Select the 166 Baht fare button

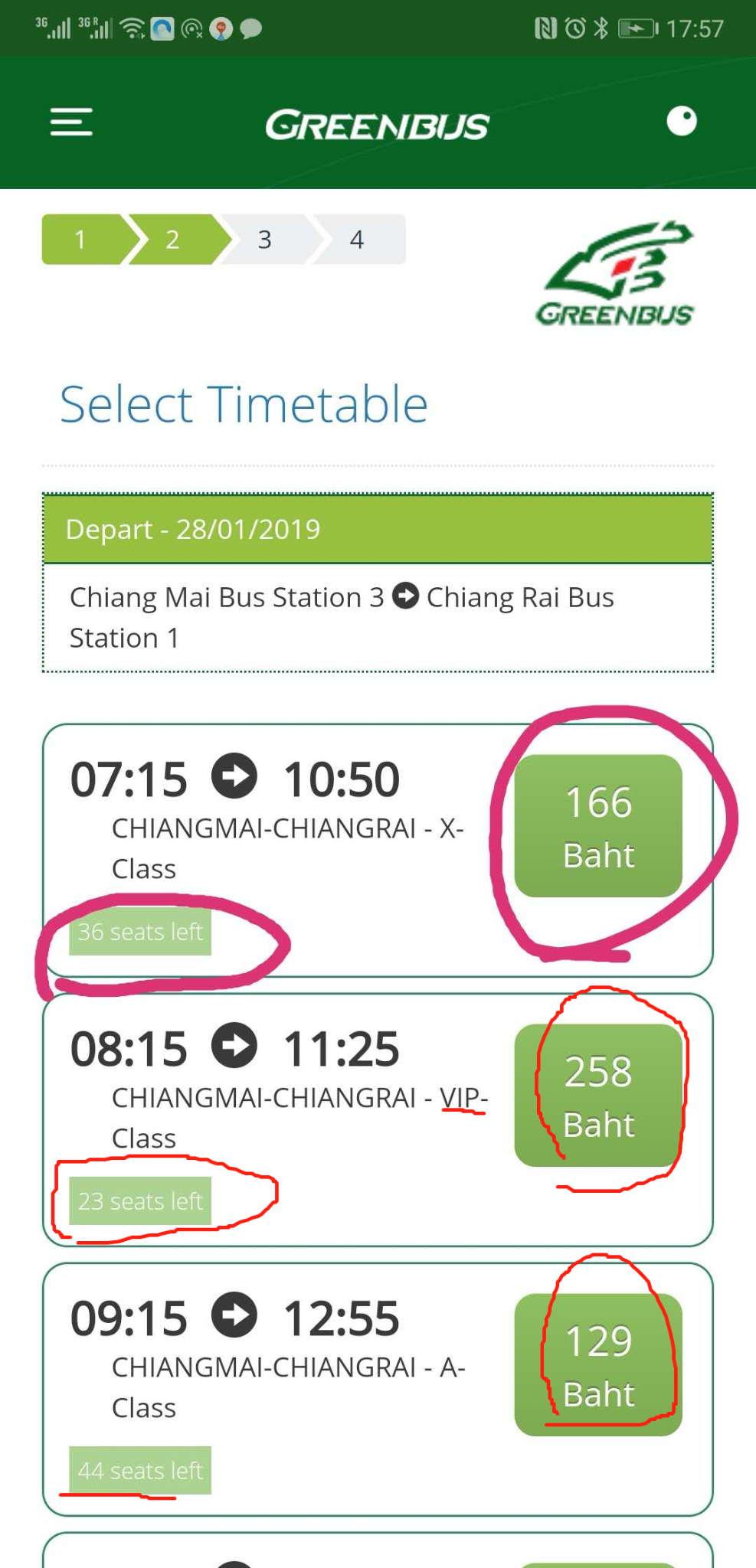tap(598, 826)
